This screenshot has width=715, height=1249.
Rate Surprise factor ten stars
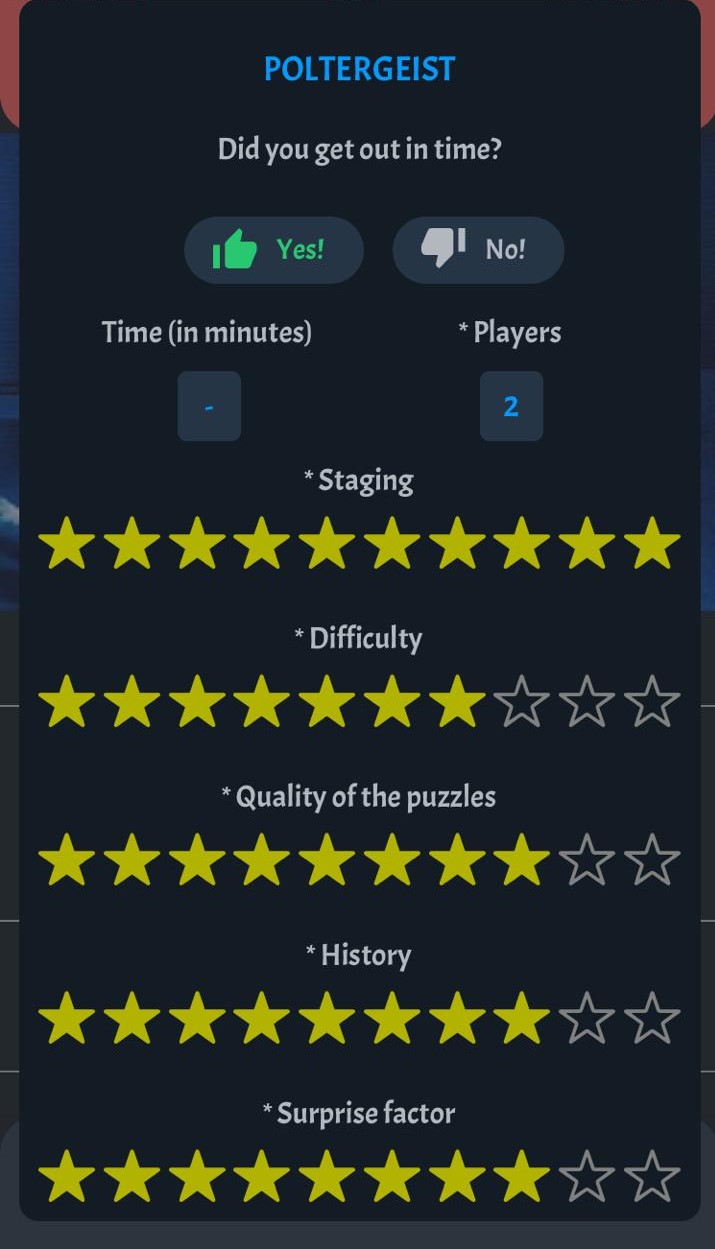(652, 1176)
